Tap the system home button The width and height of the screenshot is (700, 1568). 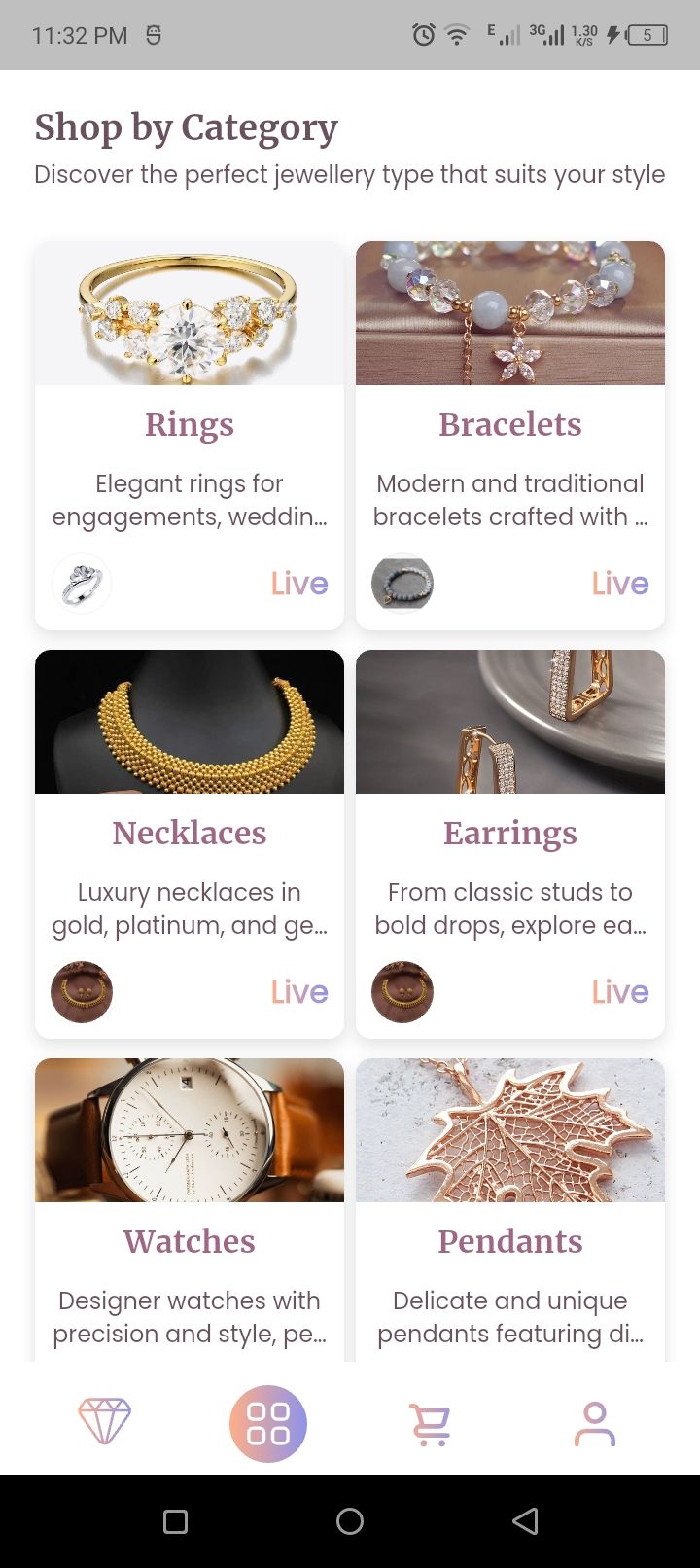click(x=350, y=1521)
